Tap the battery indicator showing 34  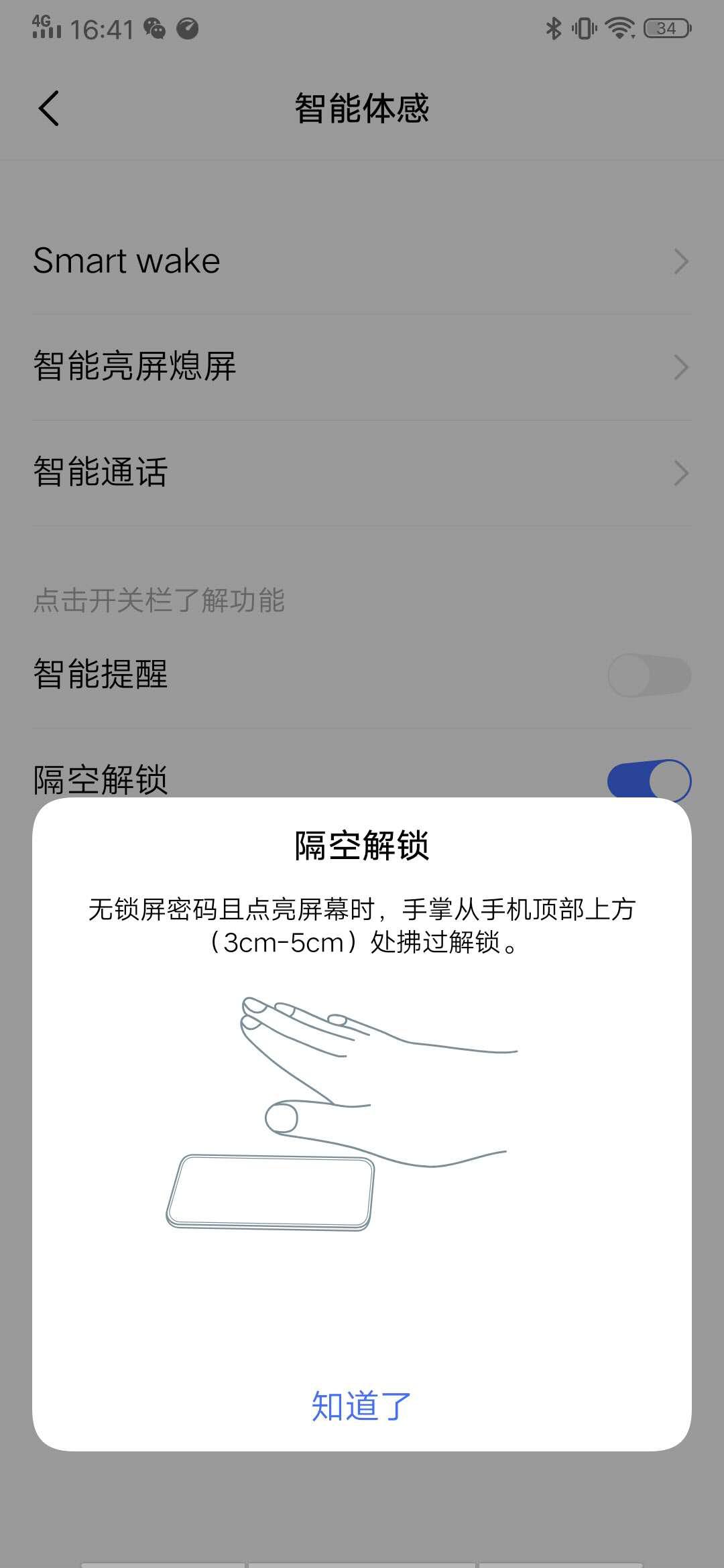click(x=668, y=27)
